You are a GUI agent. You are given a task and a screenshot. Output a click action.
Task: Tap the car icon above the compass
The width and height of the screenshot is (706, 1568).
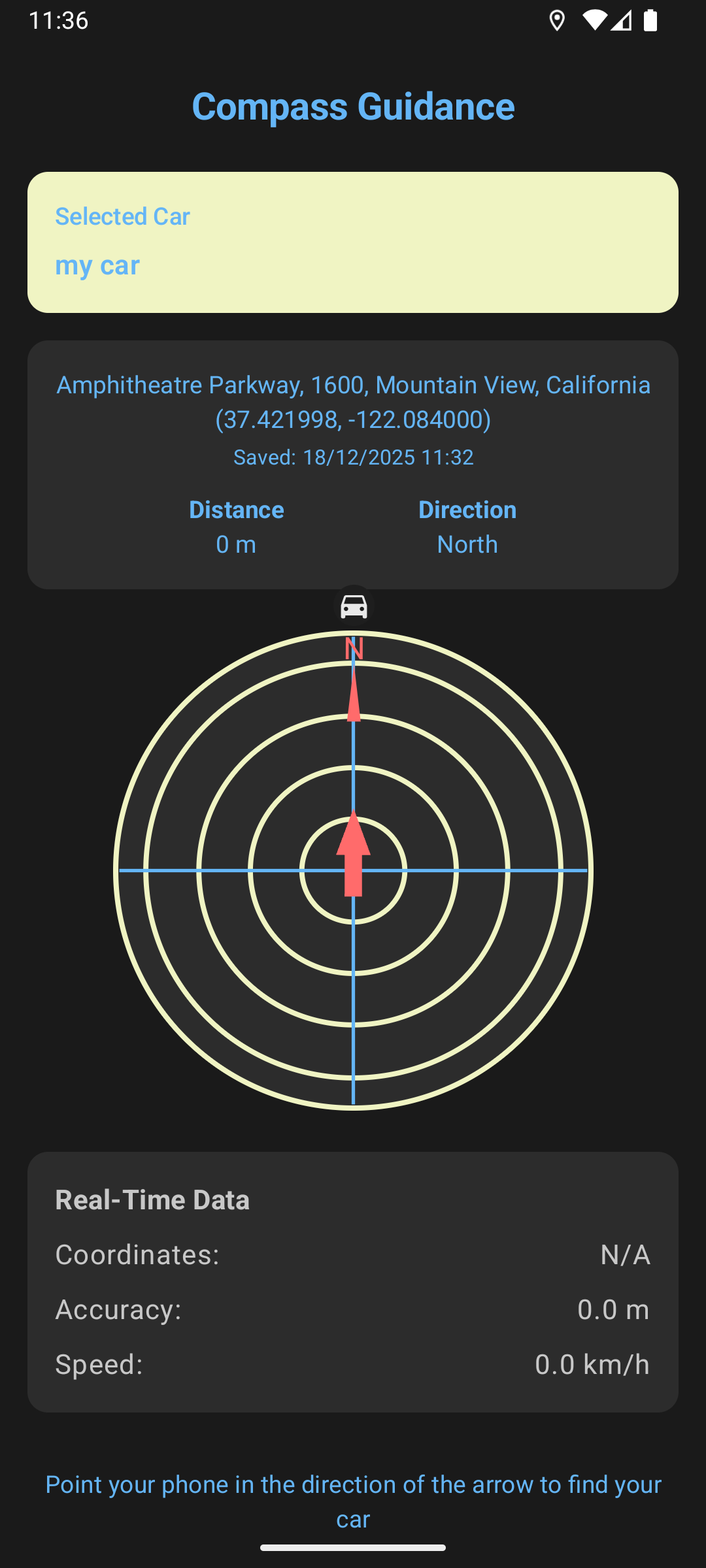pyautogui.click(x=353, y=606)
